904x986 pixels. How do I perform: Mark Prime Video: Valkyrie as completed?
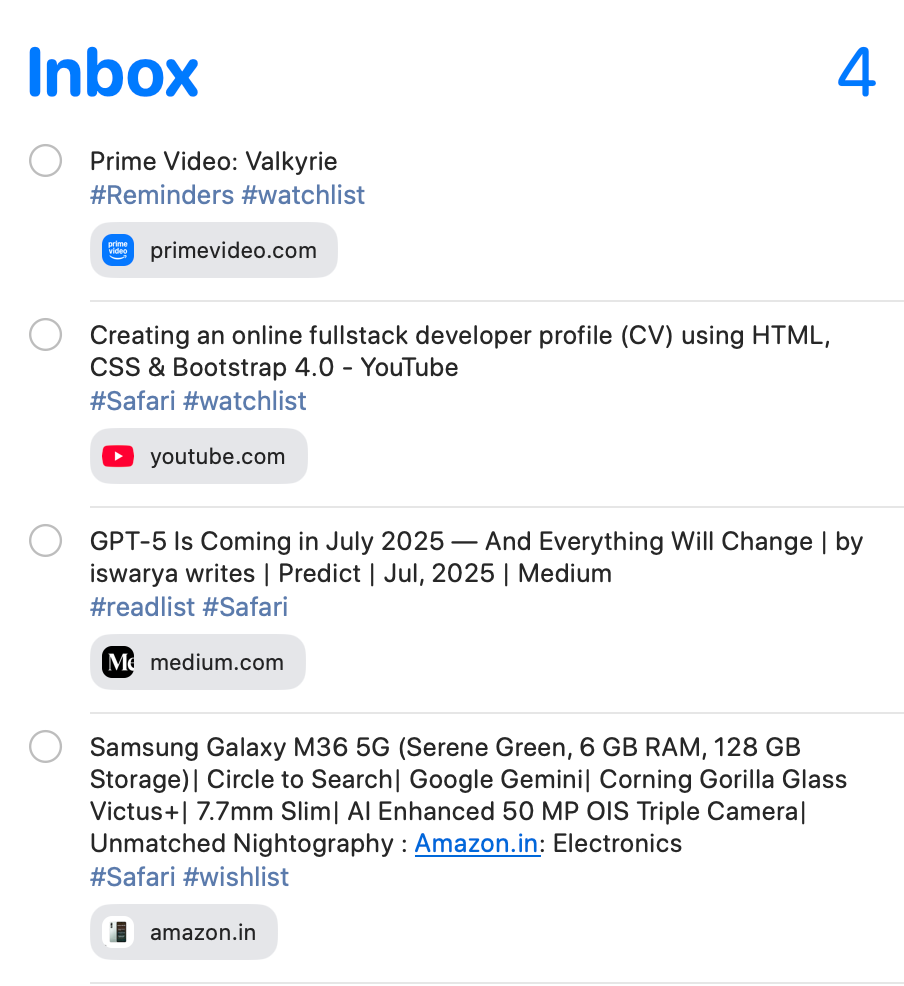pyautogui.click(x=46, y=161)
